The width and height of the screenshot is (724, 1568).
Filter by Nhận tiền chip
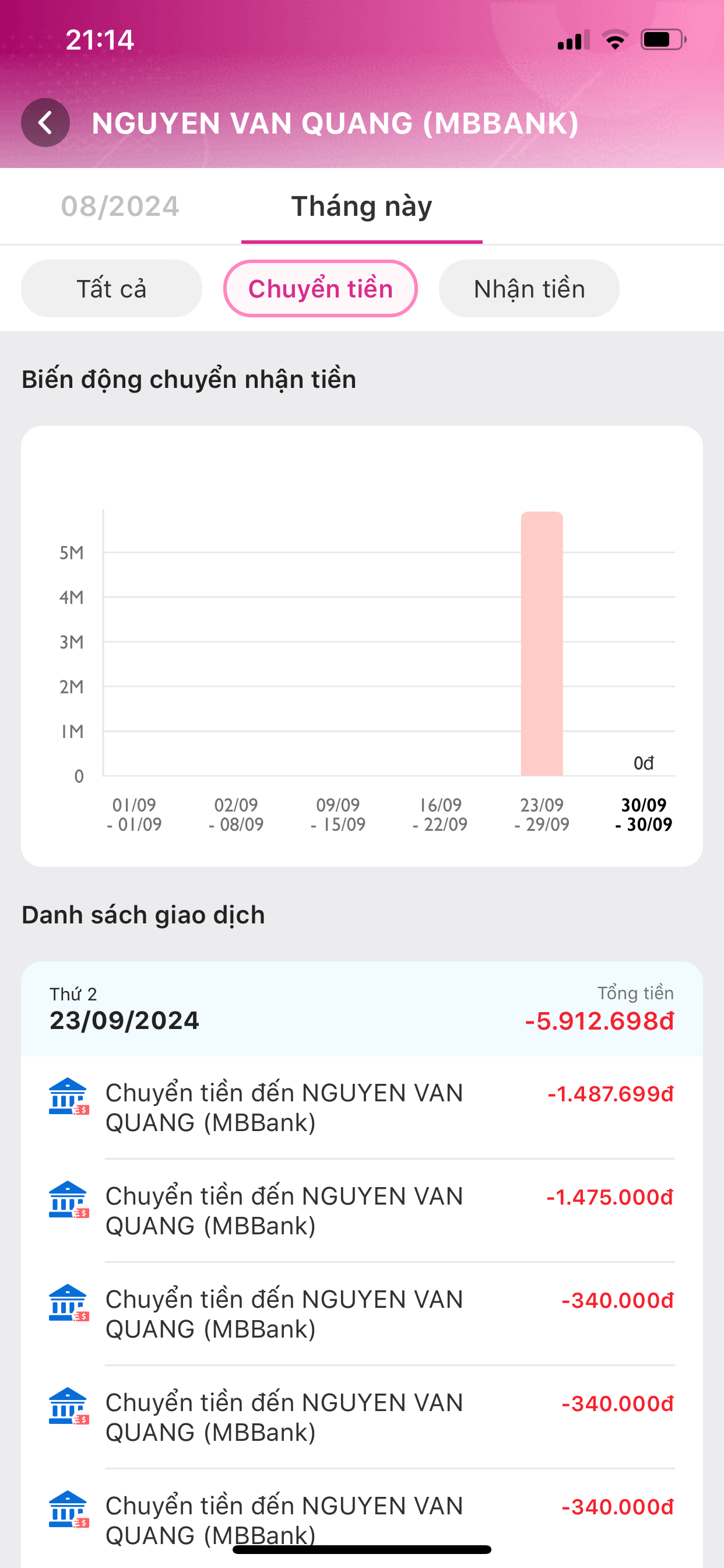click(529, 289)
